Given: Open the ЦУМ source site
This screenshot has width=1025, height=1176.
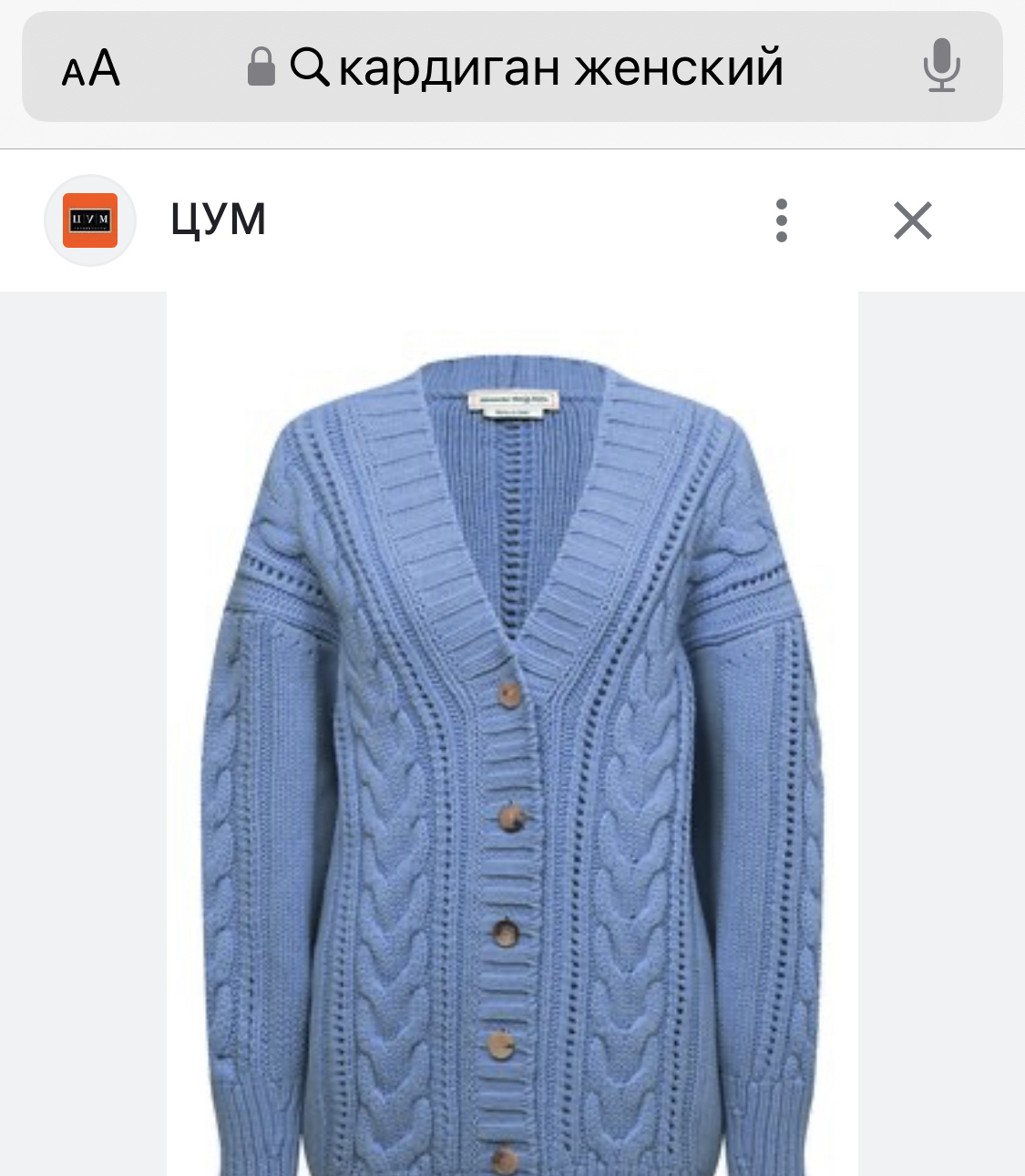Looking at the screenshot, I should (x=218, y=220).
